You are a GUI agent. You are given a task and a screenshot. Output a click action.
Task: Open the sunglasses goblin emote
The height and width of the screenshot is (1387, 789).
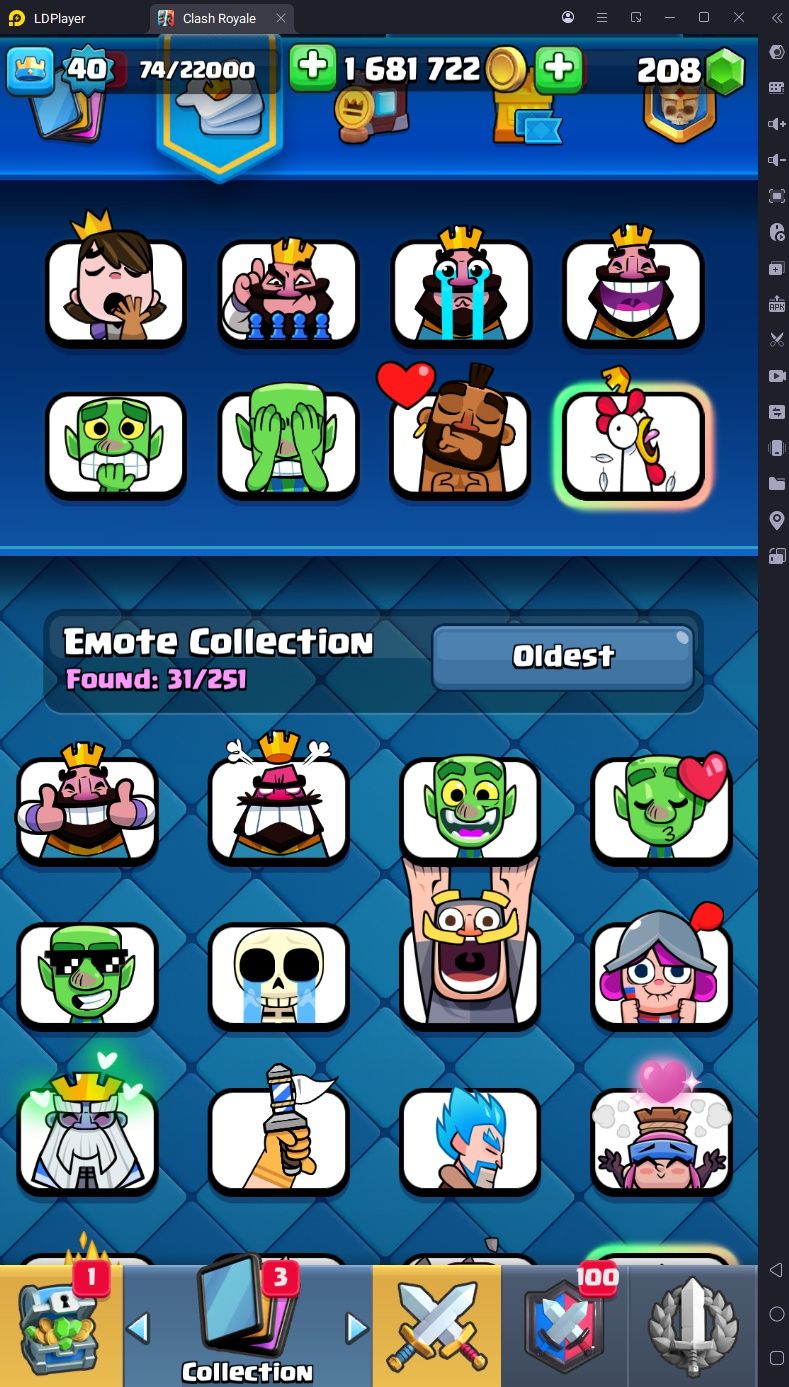[x=87, y=975]
